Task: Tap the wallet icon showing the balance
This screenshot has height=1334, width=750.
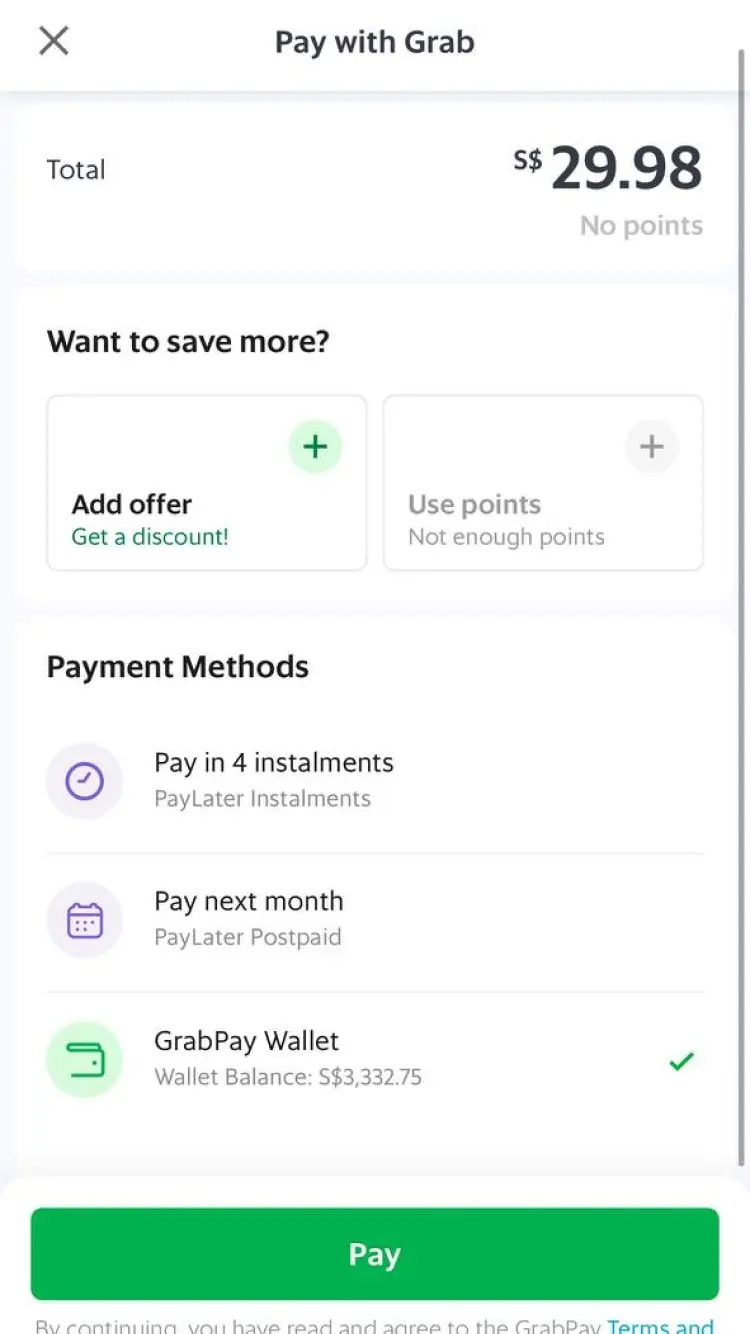Action: click(85, 1059)
